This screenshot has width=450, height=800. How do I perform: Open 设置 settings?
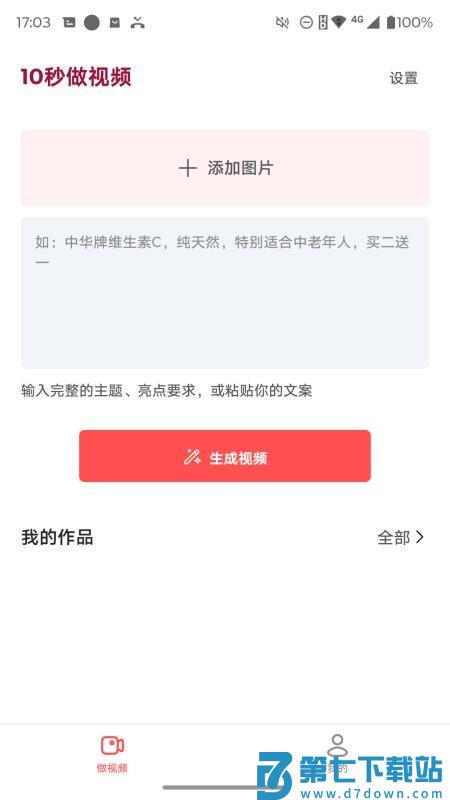pyautogui.click(x=404, y=78)
